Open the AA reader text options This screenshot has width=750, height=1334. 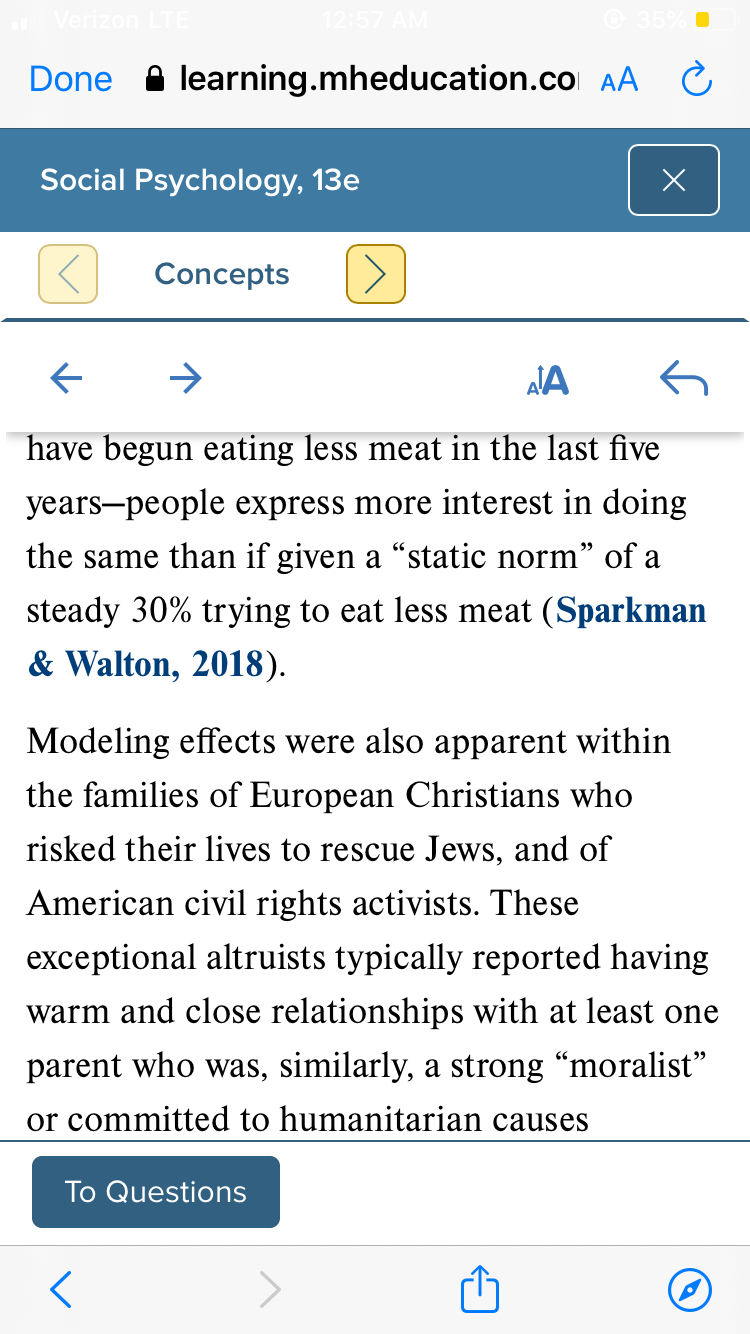coord(619,80)
